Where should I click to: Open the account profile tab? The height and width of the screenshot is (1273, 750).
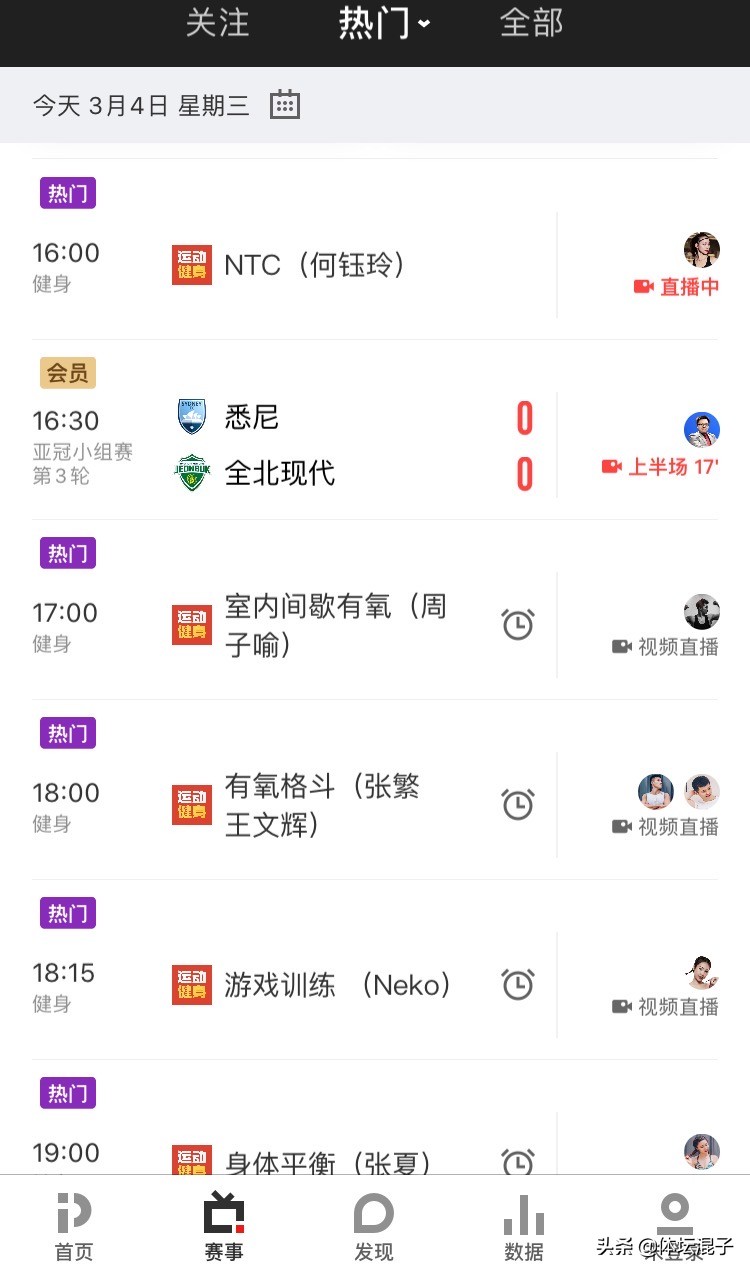674,1226
